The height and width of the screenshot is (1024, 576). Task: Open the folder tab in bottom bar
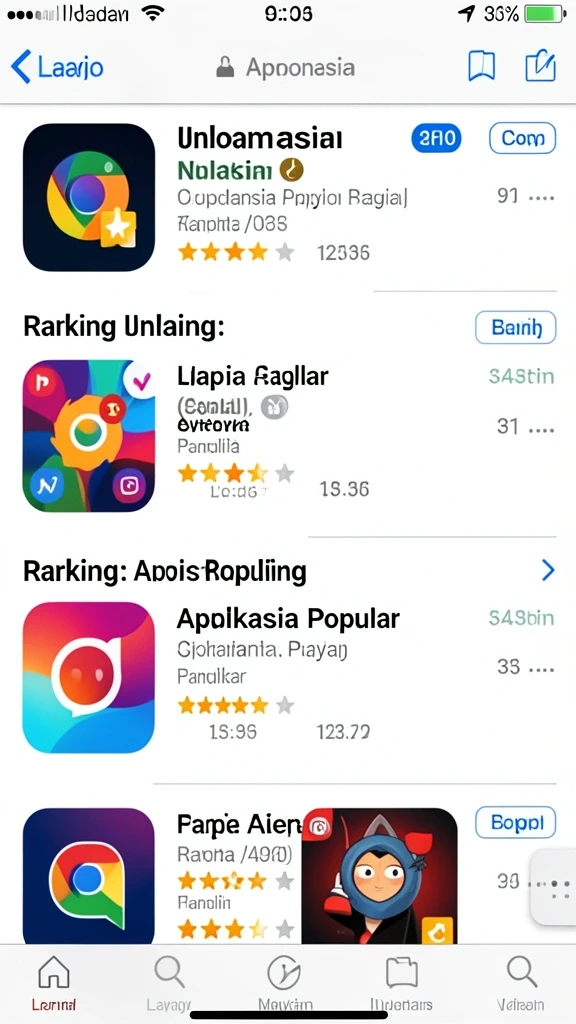[402, 983]
